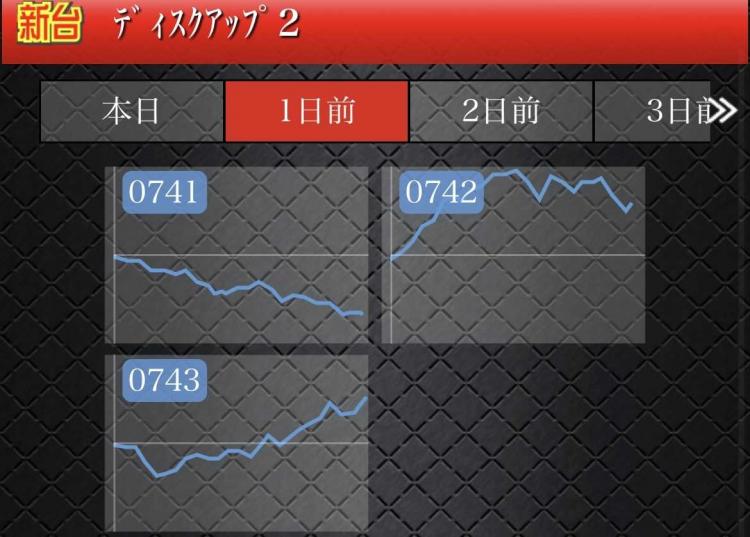Open the 3日前 tab
Viewport: 750px width, 537px height.
click(660, 111)
